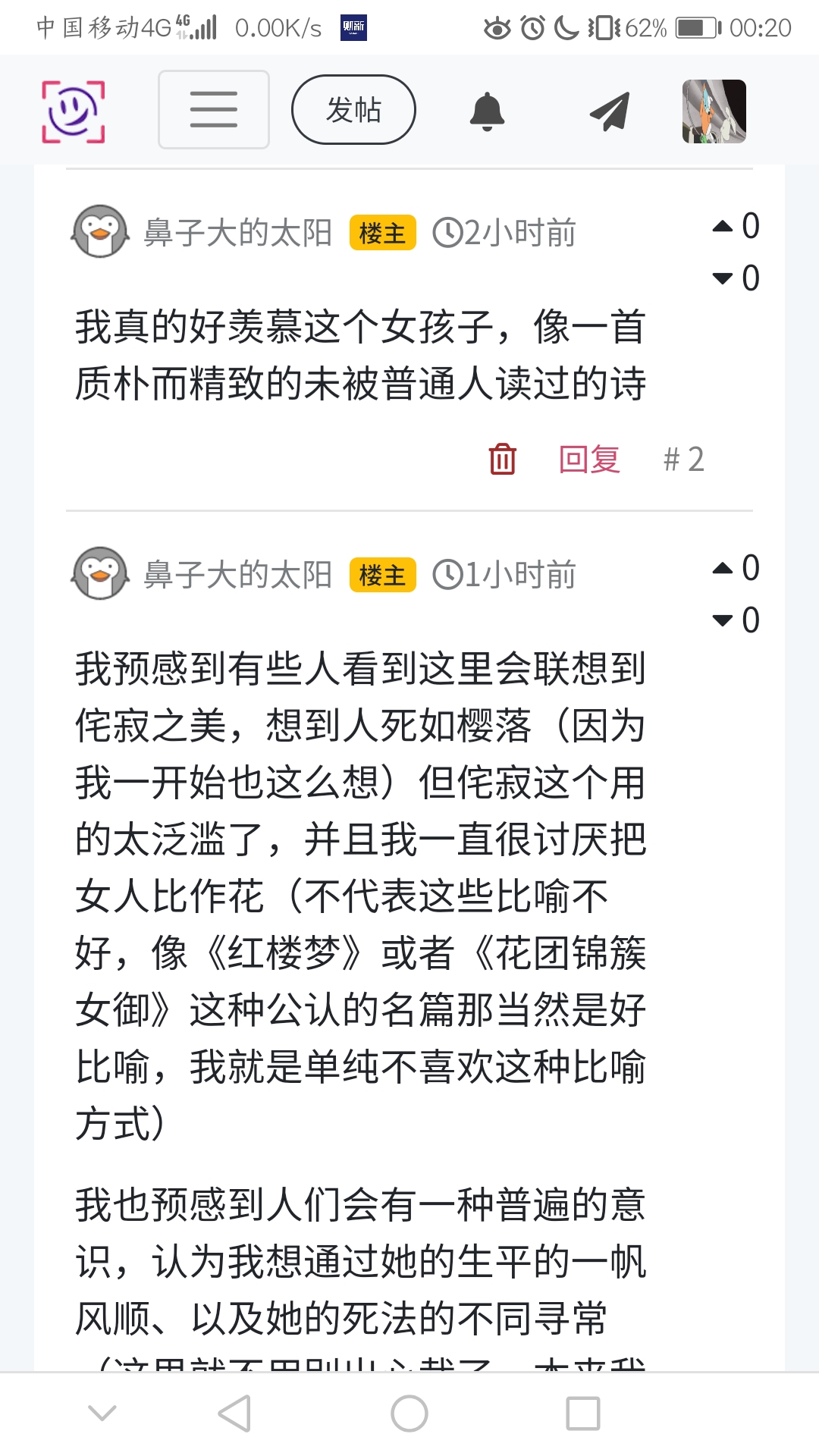Image resolution: width=819 pixels, height=1456 pixels.
Task: Open profile avatar in top bar
Action: pyautogui.click(x=714, y=111)
